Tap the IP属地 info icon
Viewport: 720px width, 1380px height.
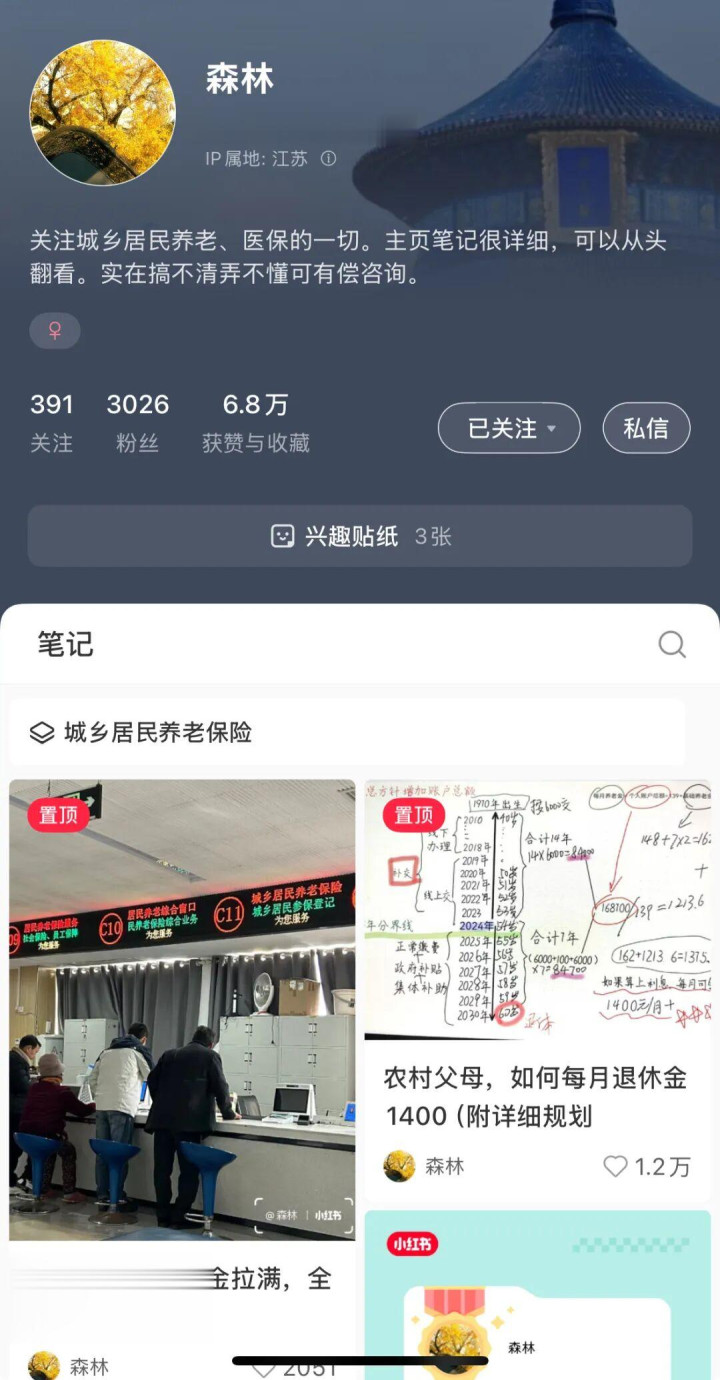pyautogui.click(x=328, y=158)
